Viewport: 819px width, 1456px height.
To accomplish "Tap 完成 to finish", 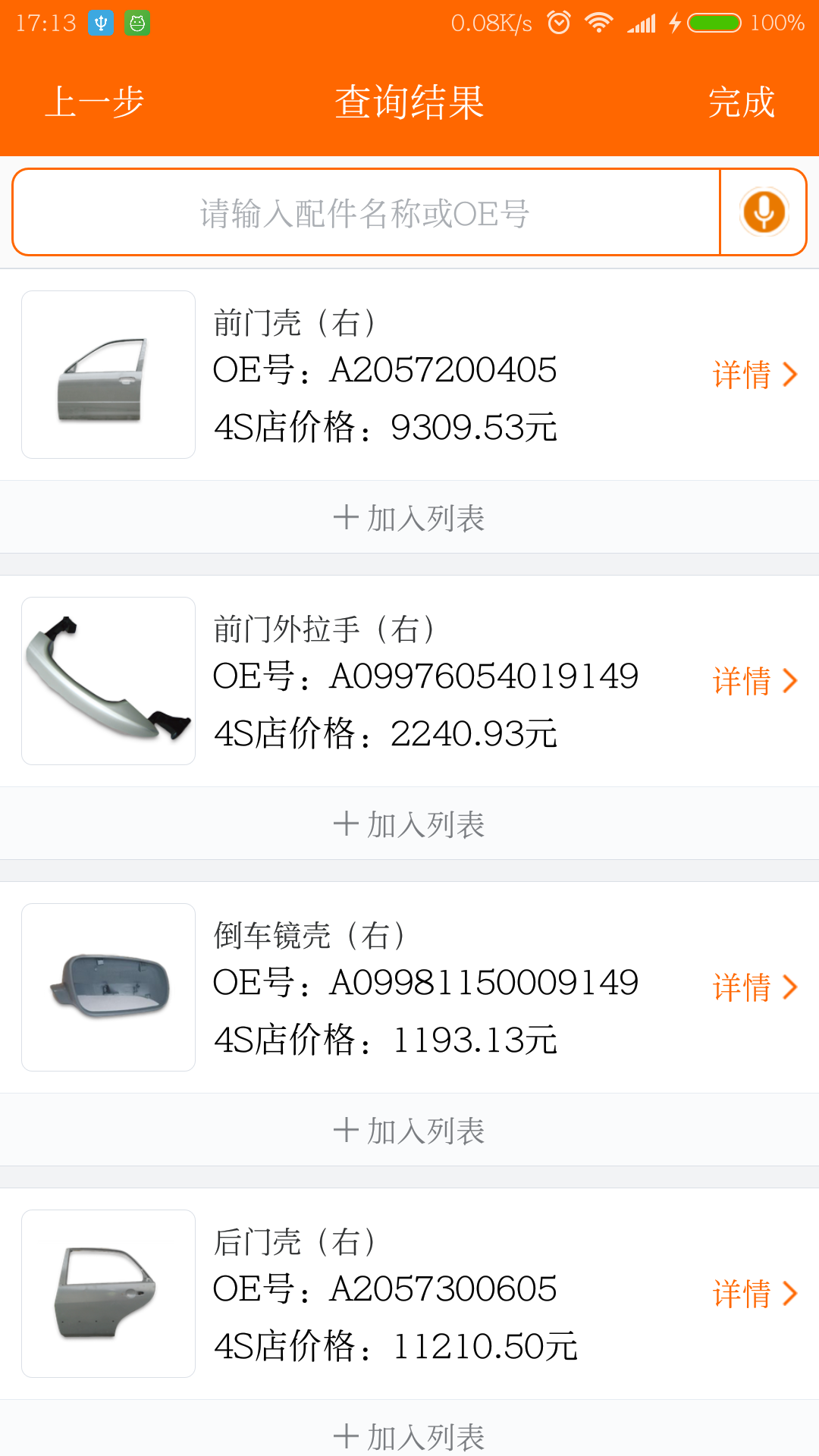I will 742,101.
